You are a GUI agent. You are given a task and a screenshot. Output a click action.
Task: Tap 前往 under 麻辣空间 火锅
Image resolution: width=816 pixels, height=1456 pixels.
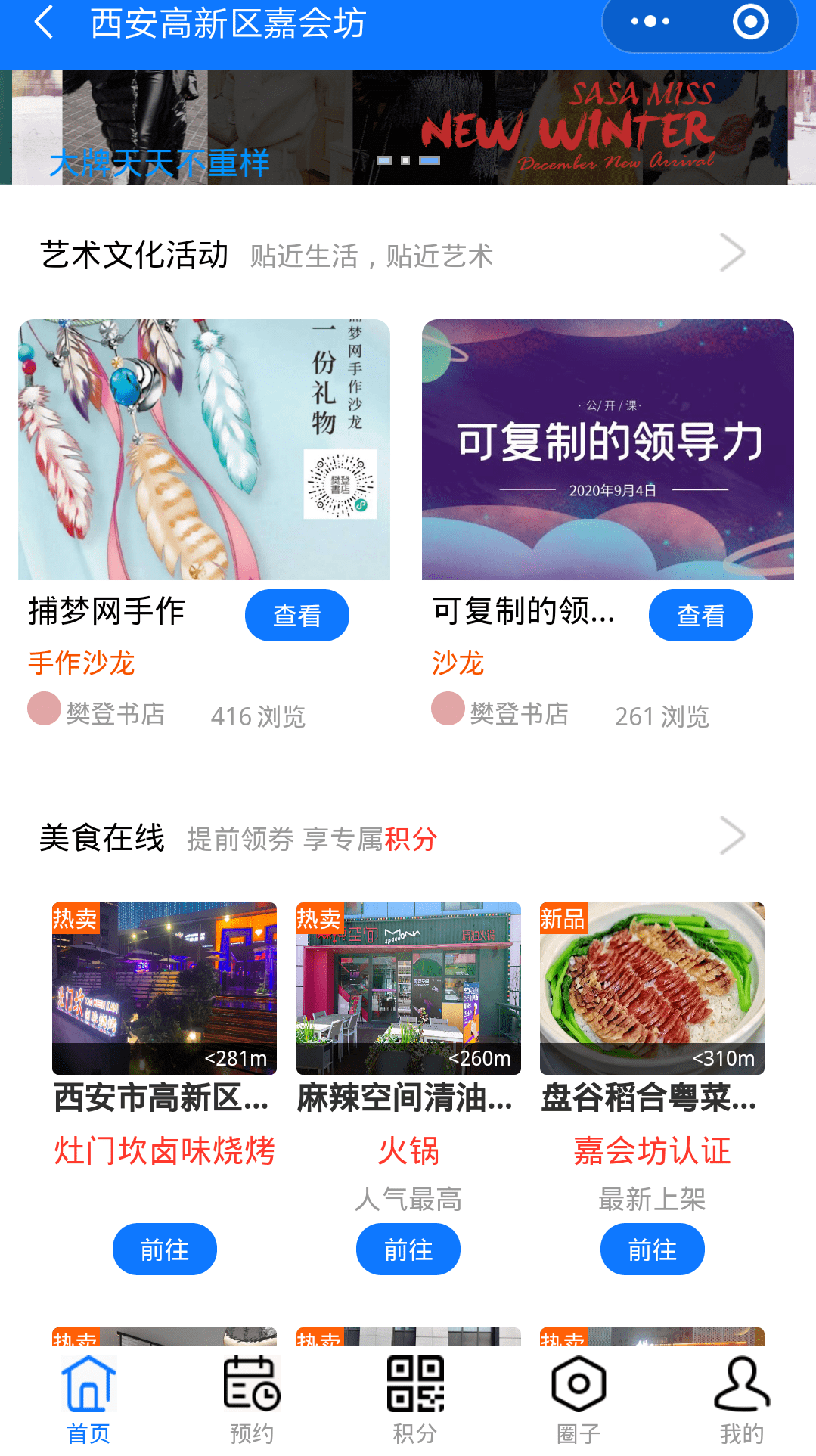tap(408, 1250)
